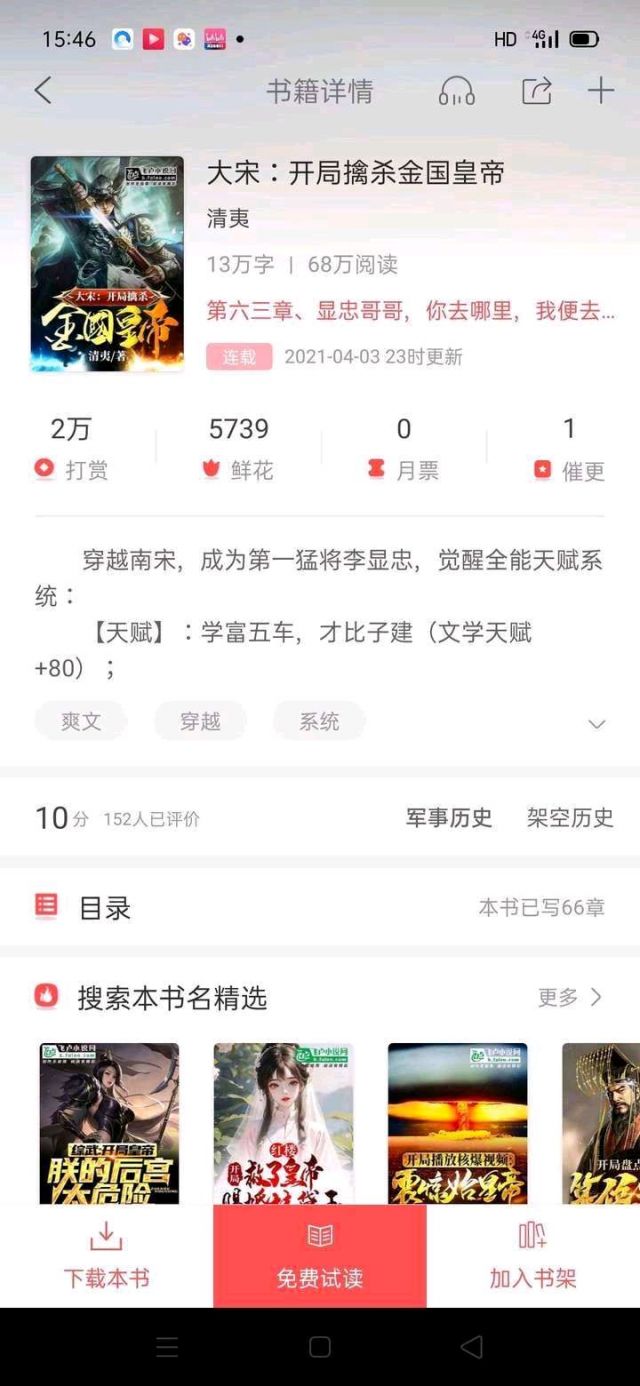View 更多 recommended books
Screen dimensions: 640x1386
(570, 997)
